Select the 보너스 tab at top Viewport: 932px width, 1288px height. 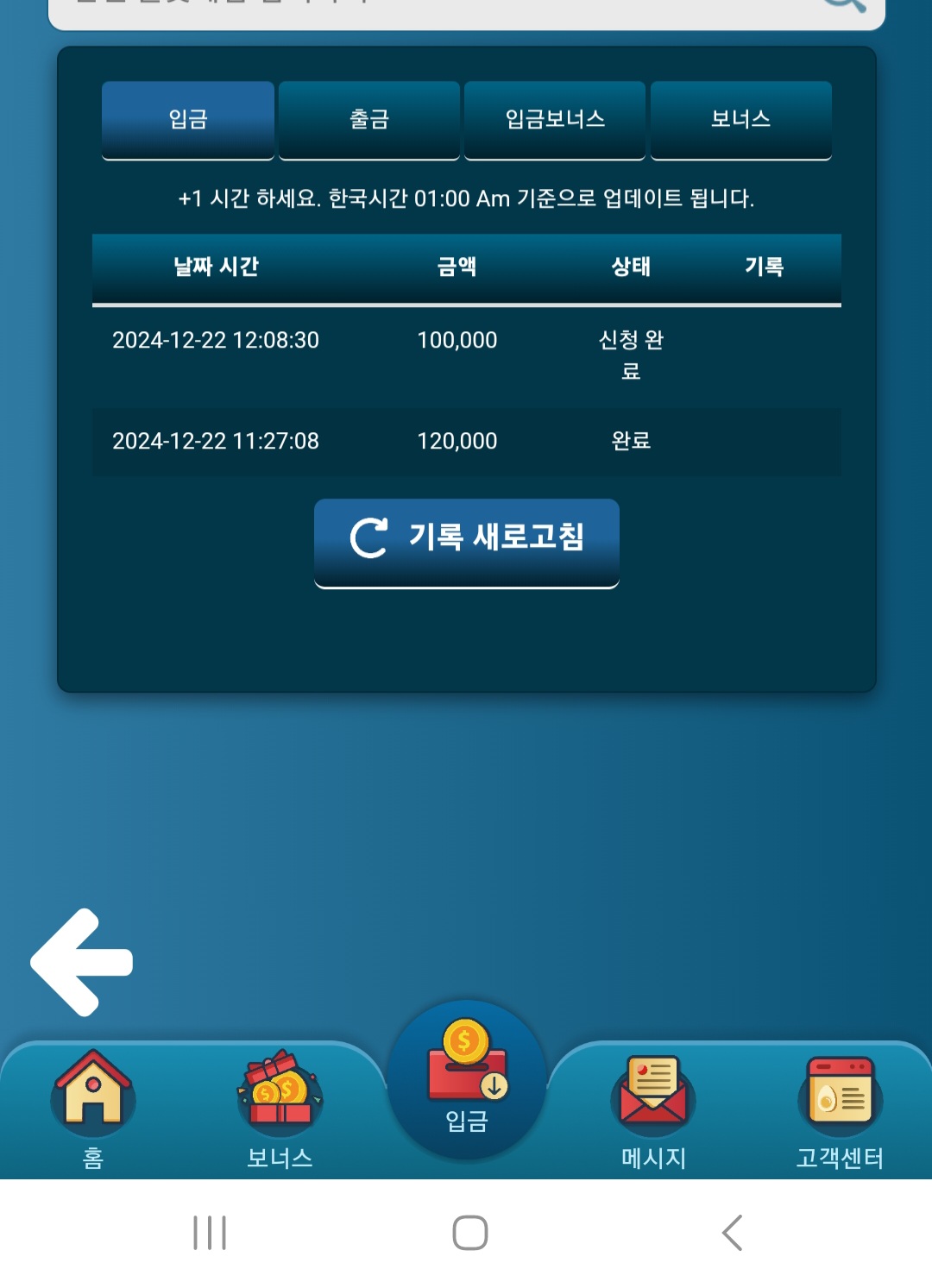click(740, 119)
